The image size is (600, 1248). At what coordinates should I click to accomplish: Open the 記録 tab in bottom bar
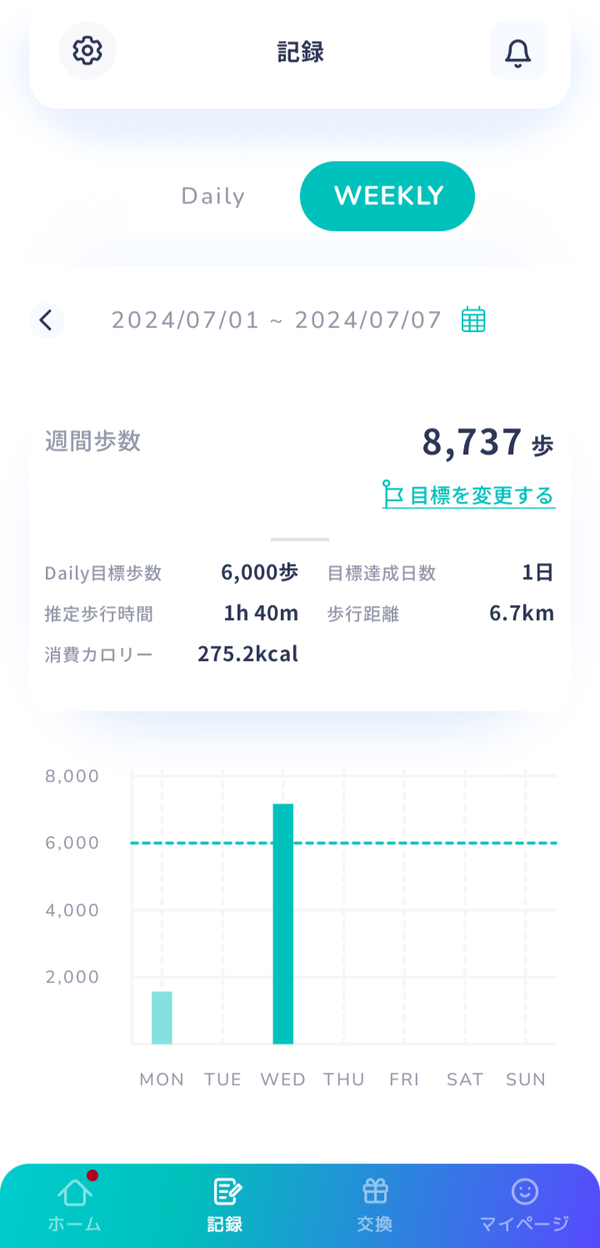click(225, 1203)
